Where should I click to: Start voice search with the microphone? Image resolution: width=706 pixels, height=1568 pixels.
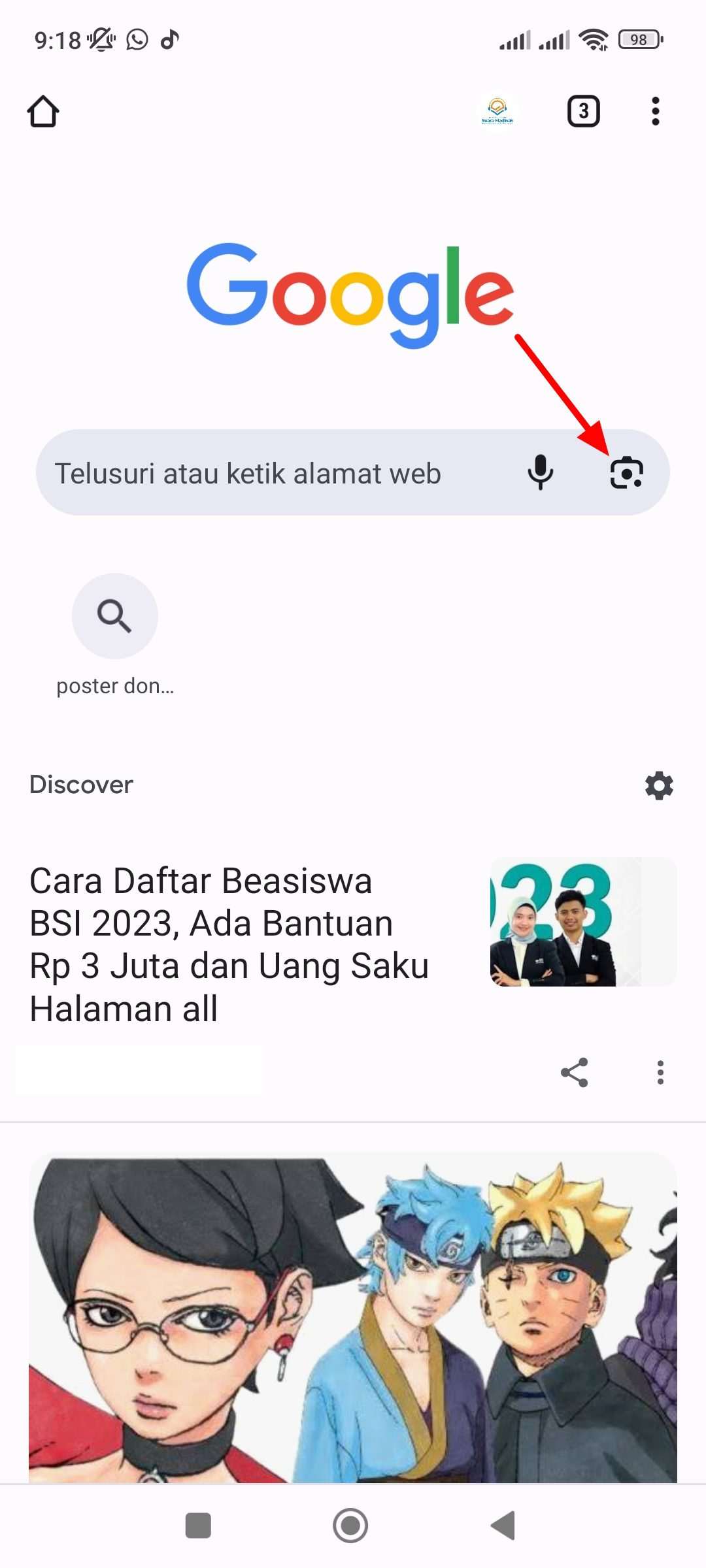point(541,472)
